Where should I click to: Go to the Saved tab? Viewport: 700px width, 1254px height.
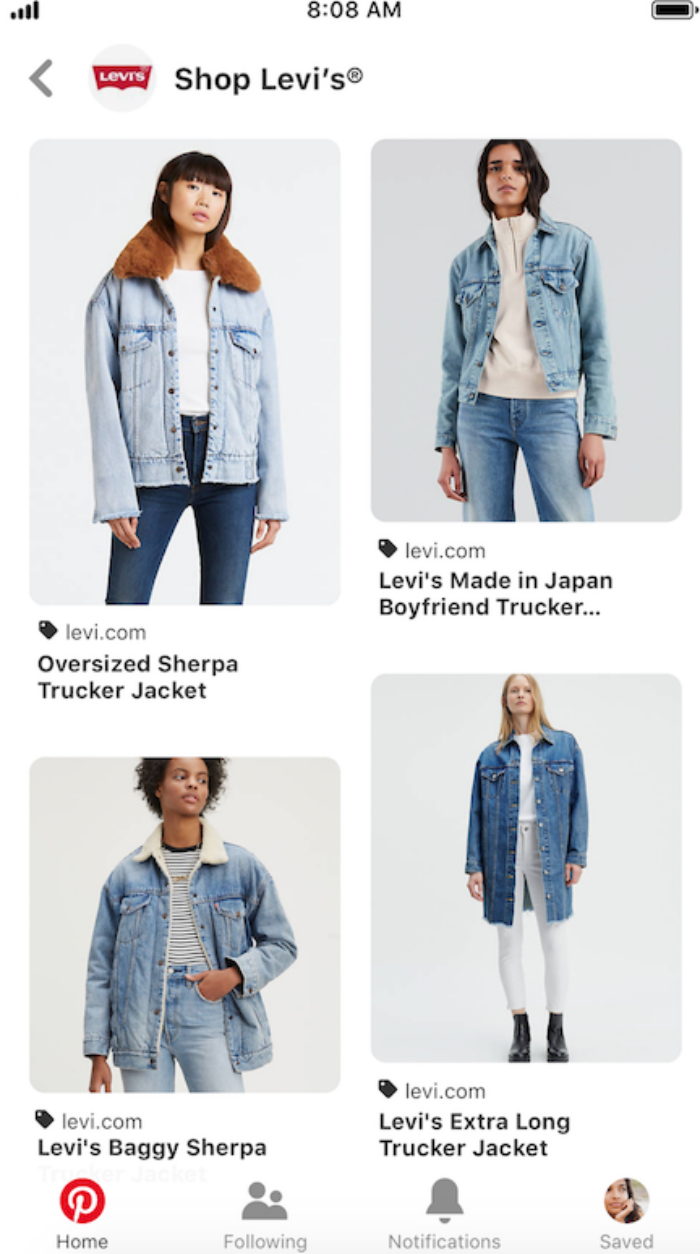point(626,1214)
